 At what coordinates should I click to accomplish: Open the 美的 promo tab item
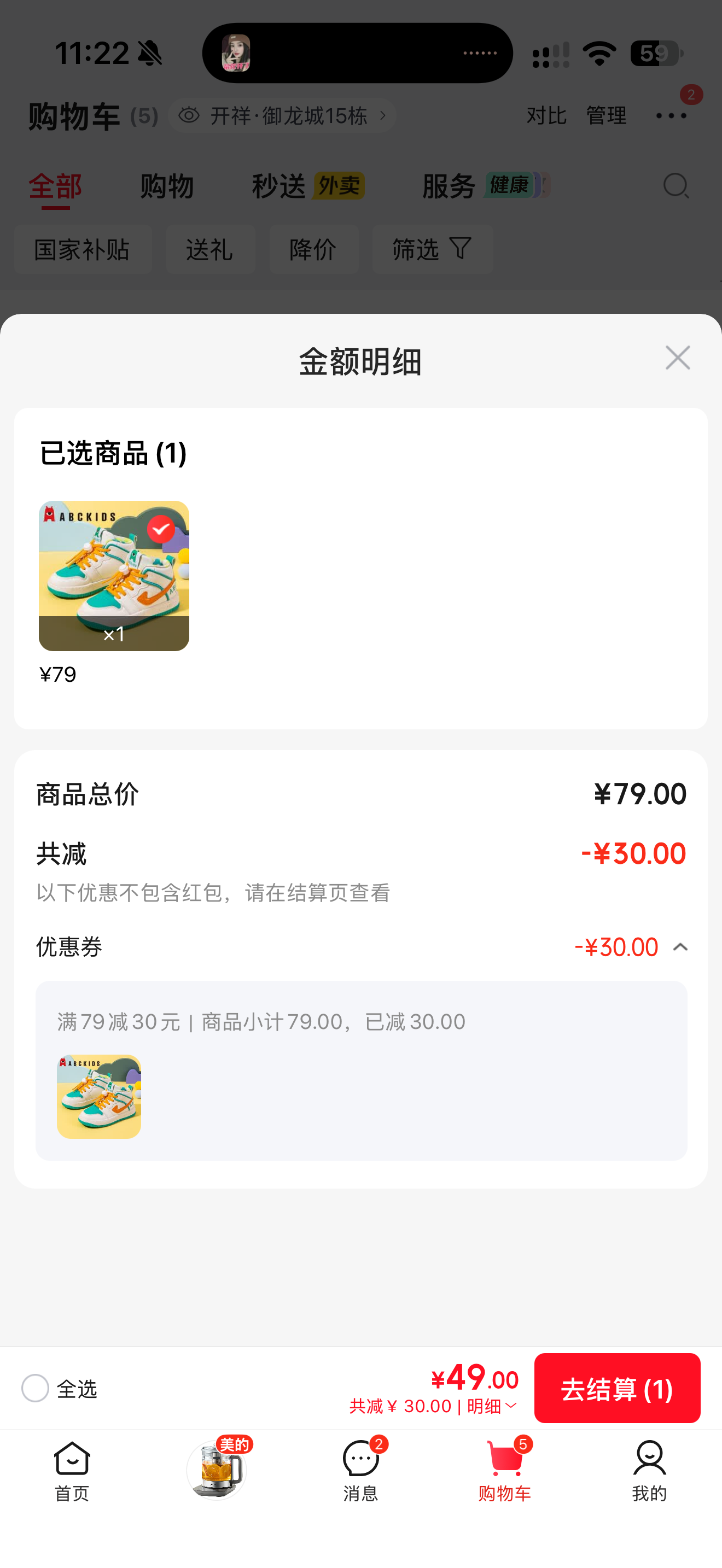tap(217, 1469)
